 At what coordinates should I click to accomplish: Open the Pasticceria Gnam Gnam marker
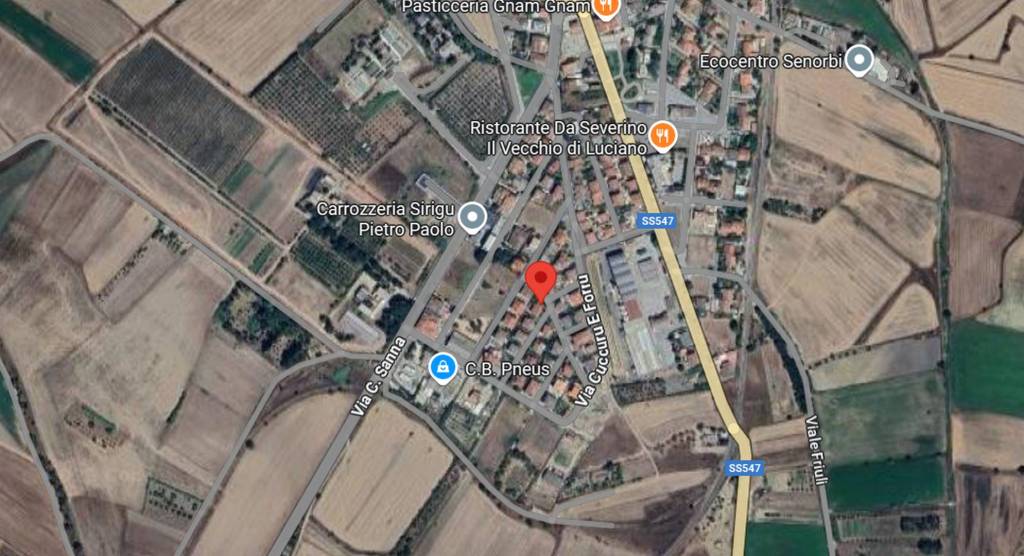click(x=605, y=8)
